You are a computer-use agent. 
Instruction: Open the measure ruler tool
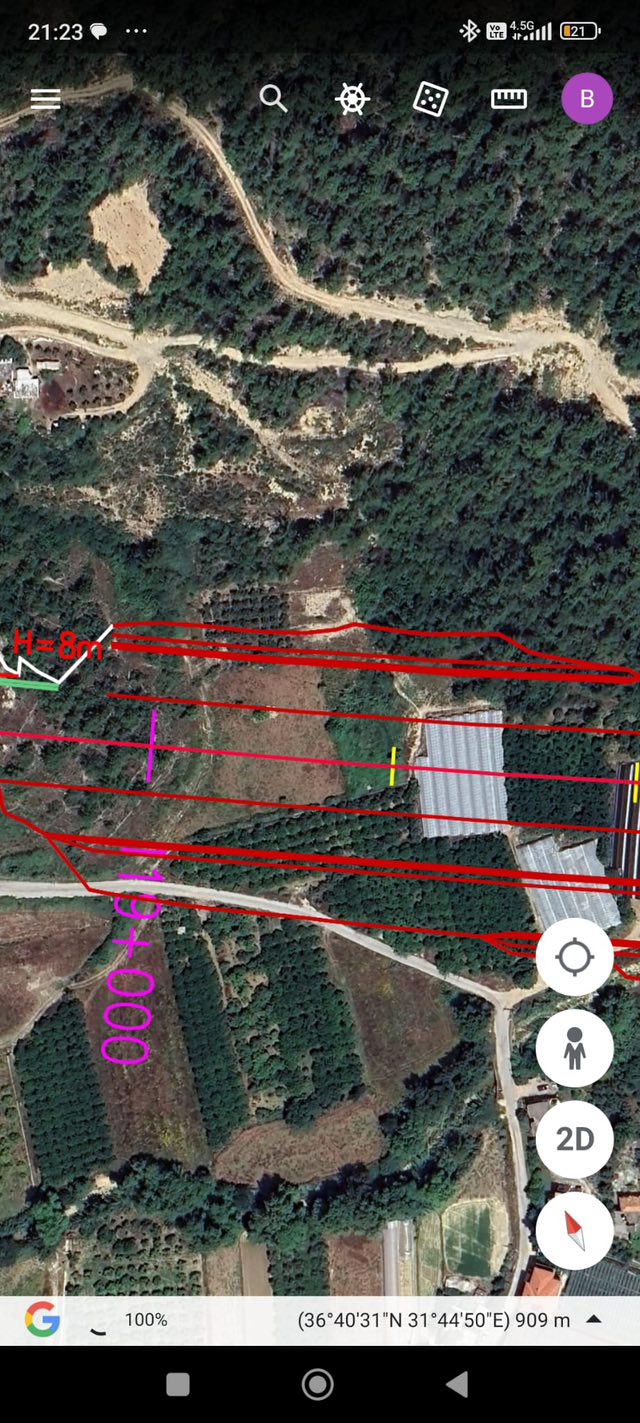pos(509,98)
